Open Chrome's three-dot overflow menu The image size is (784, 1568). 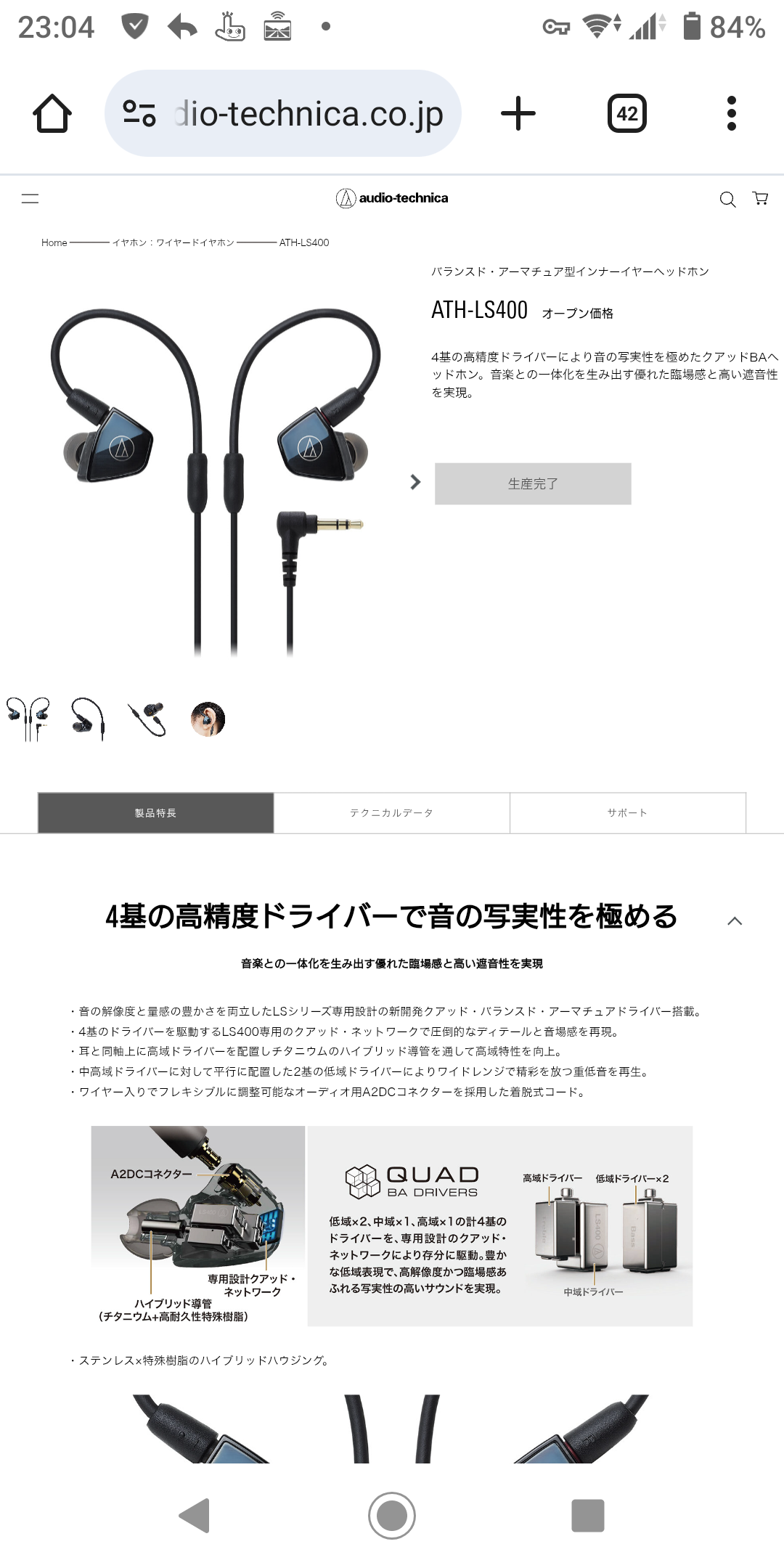tap(731, 114)
